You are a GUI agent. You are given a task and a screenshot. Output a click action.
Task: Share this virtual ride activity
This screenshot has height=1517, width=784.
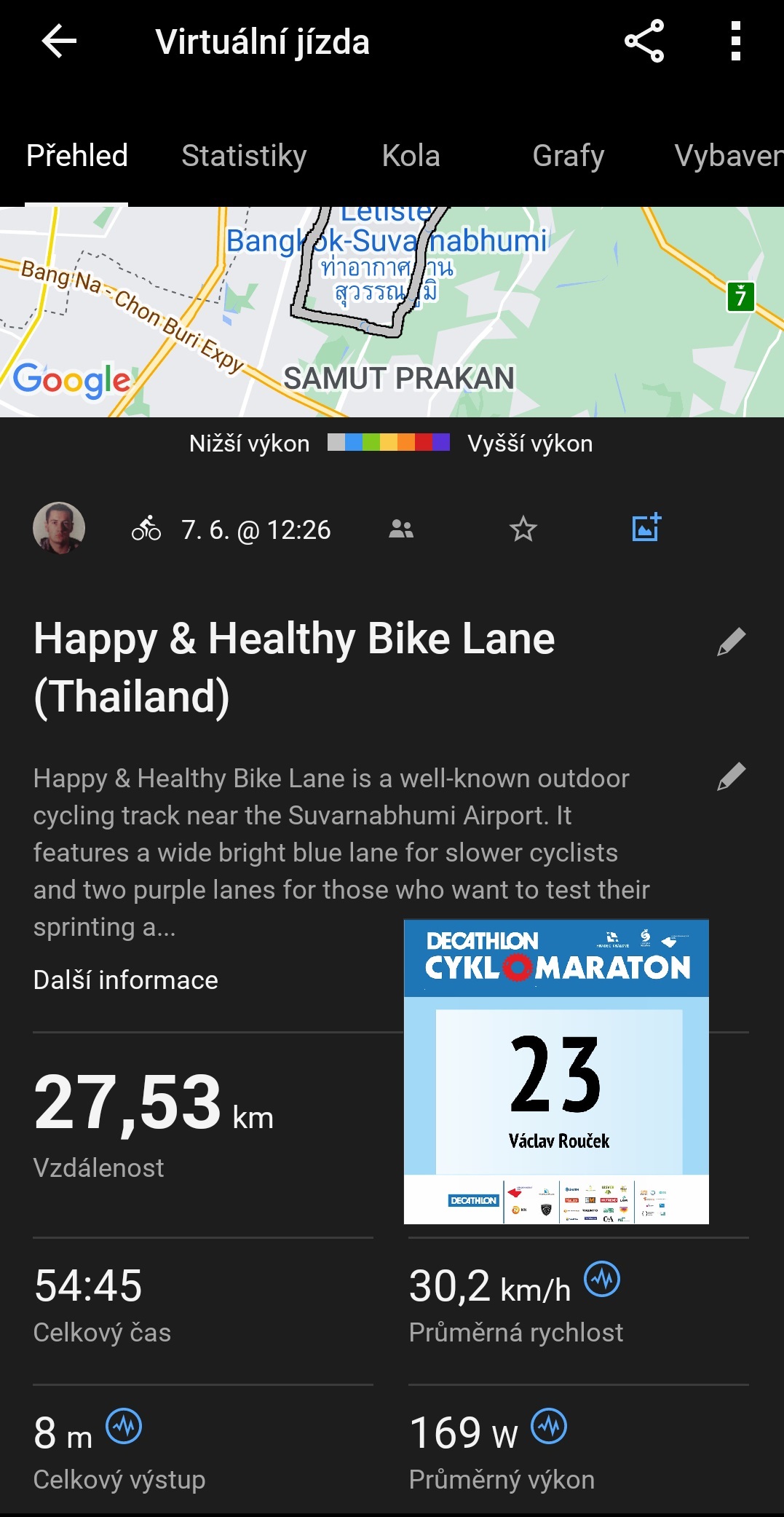[644, 42]
